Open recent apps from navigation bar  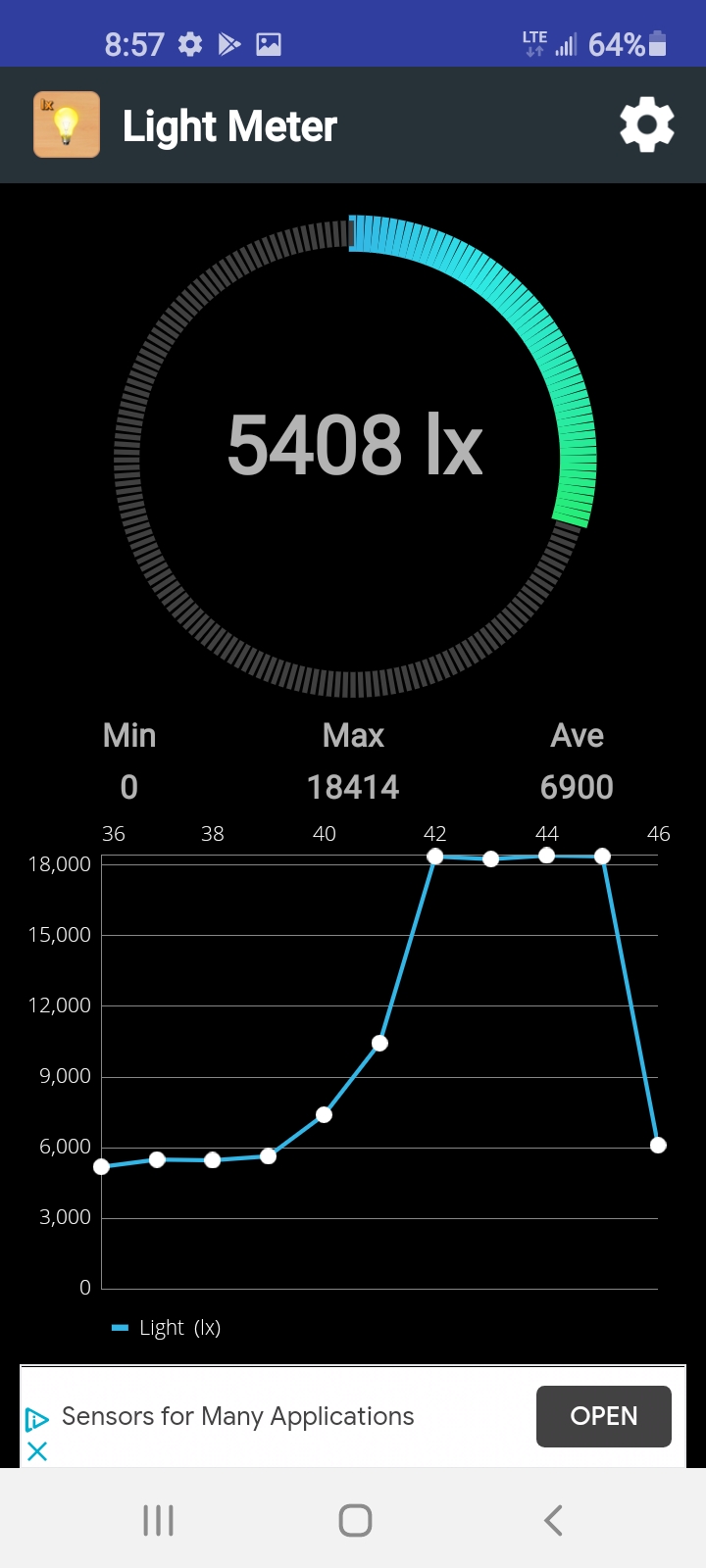[x=158, y=1520]
